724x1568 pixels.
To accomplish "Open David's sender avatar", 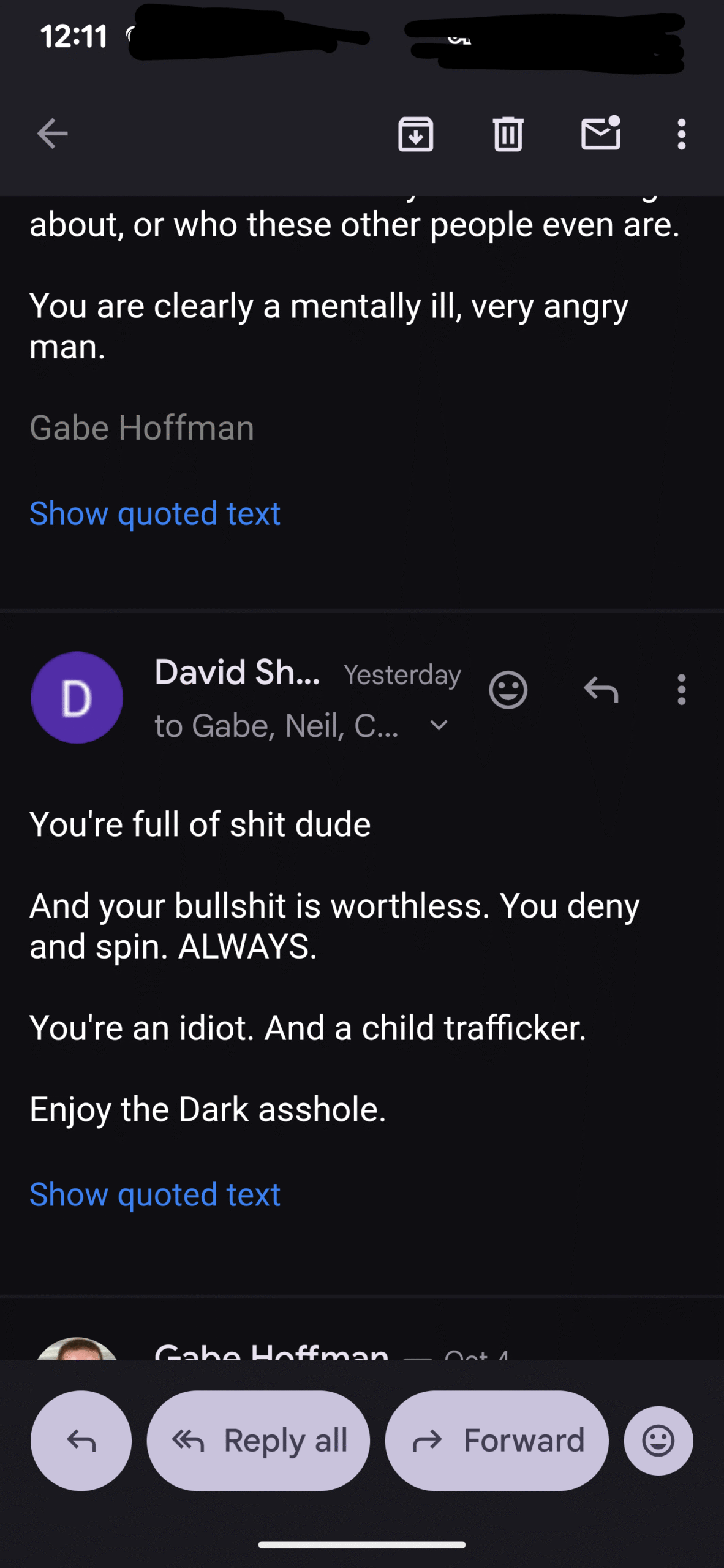I will (x=77, y=697).
